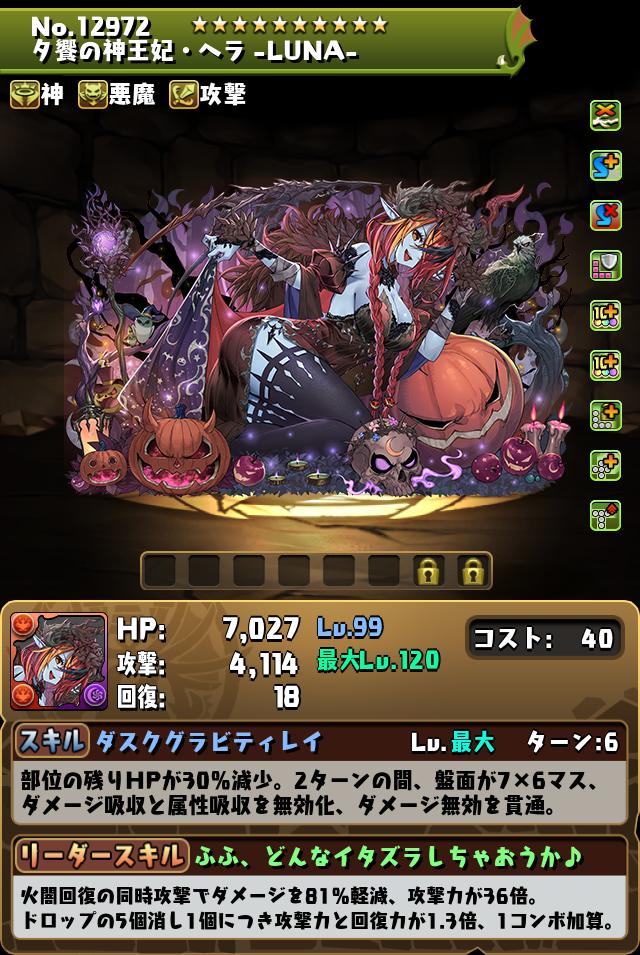Screen dimensions: 640x955
Task: Open the ダスクグラビティレイ skill details
Action: pos(208,741)
